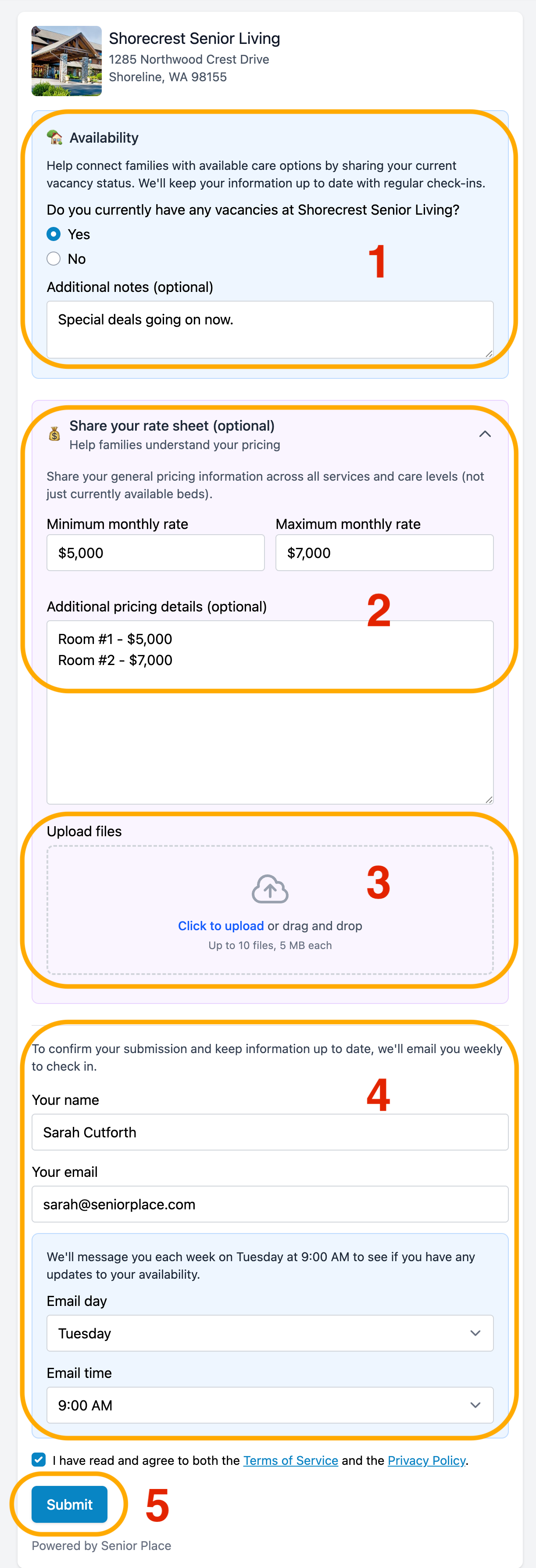The height and width of the screenshot is (1568, 536).
Task: Open the Terms of Service link
Action: [290, 1460]
